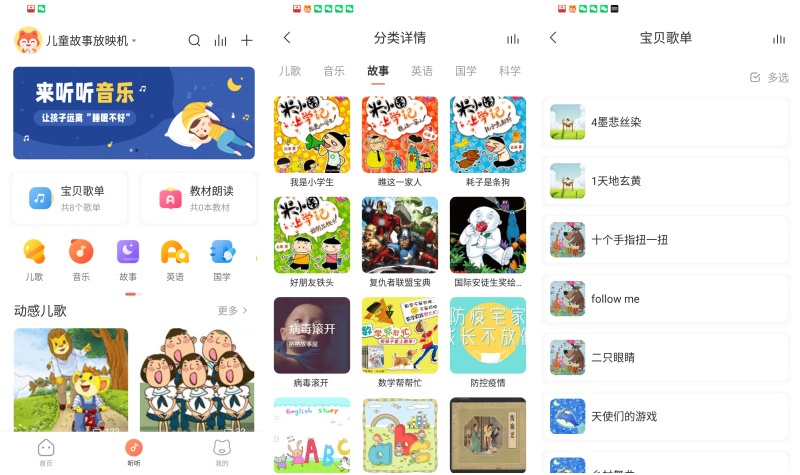Switch to the 英语 tab in 分类详情
The image size is (800, 475).
(422, 71)
